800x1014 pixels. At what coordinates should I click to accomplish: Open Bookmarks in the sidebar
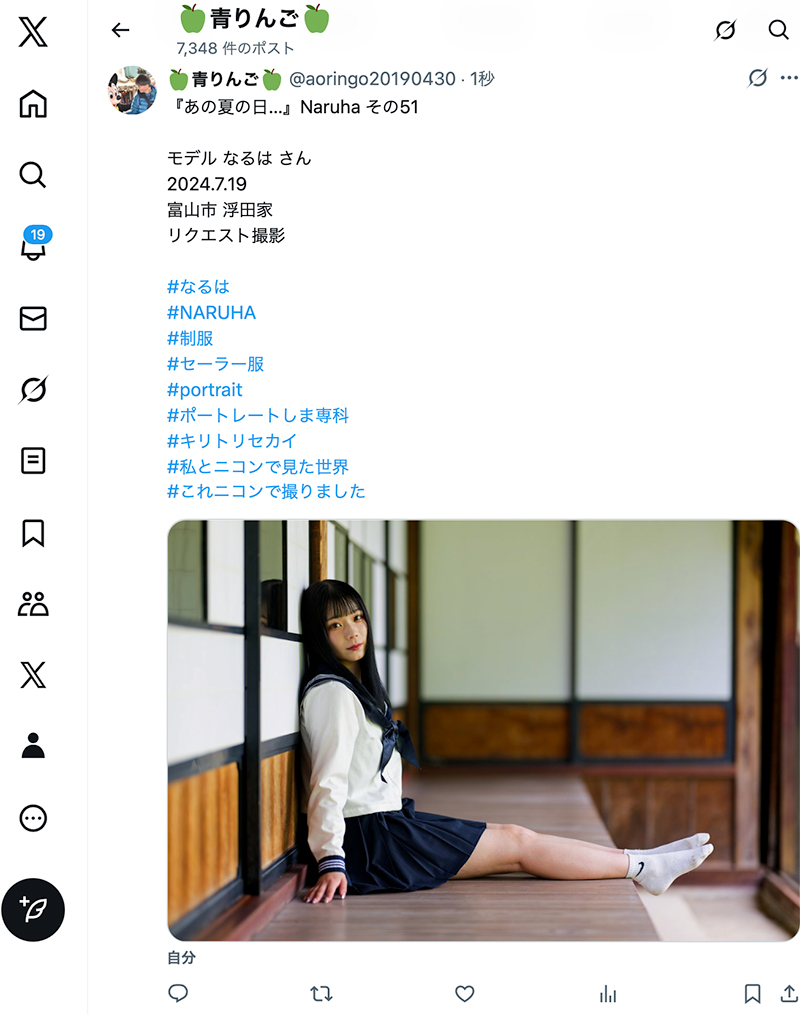[33, 533]
